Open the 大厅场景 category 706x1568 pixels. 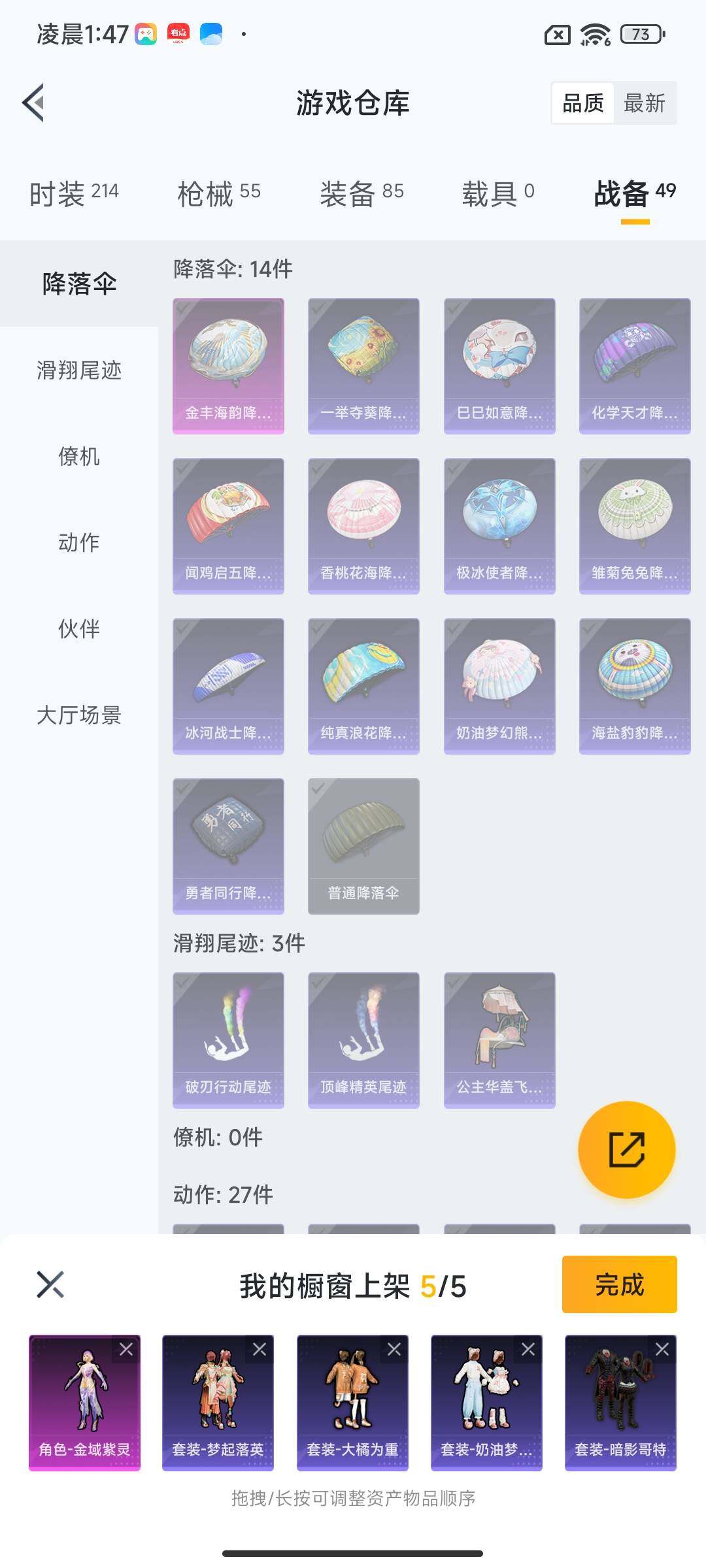coord(79,715)
